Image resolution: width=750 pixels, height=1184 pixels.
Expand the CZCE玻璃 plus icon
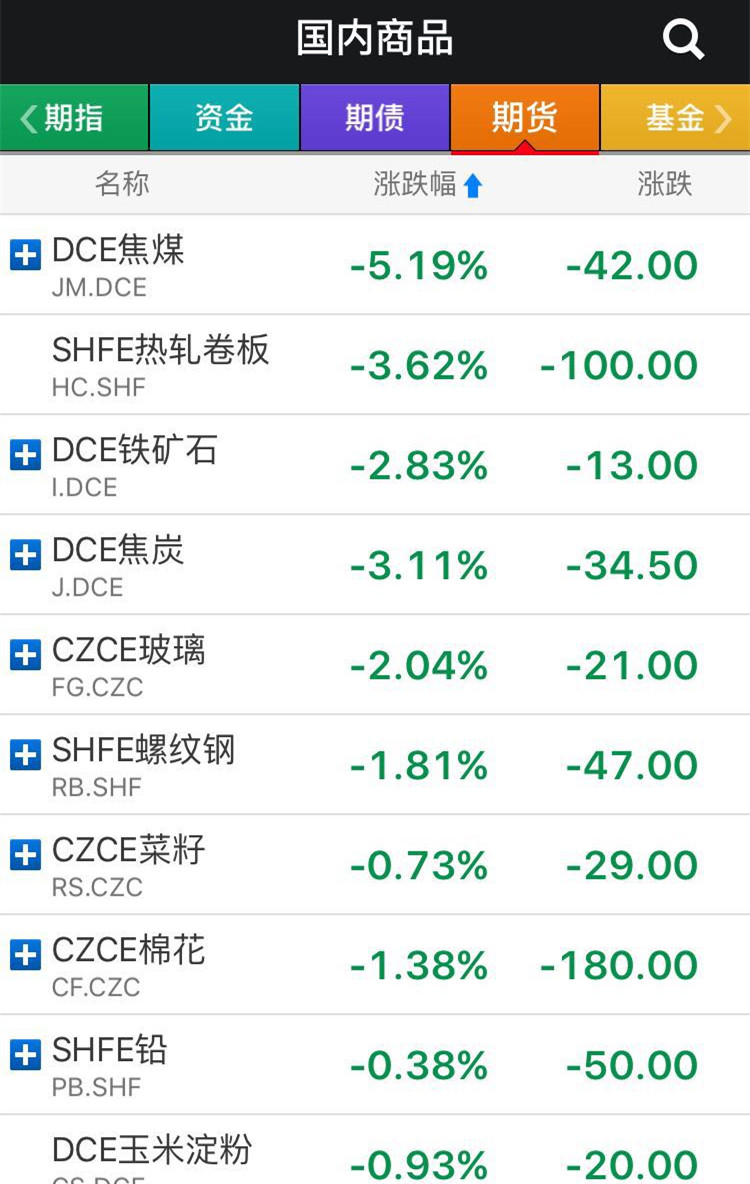click(x=25, y=655)
